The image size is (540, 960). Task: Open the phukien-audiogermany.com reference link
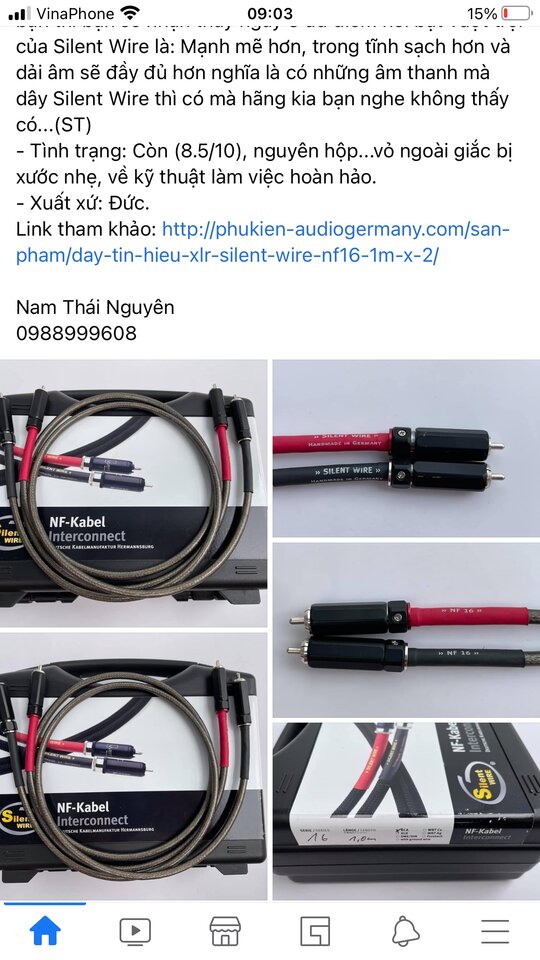[263, 242]
